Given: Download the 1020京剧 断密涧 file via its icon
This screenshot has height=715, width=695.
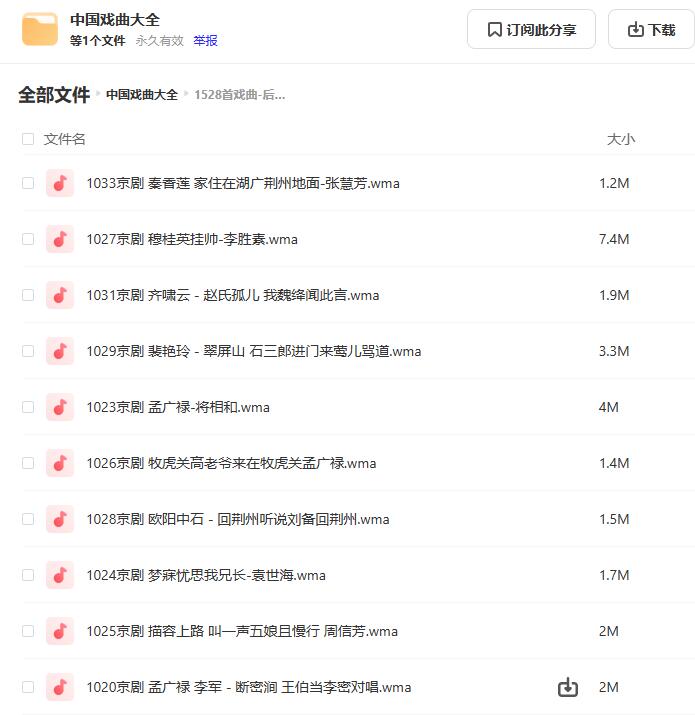Looking at the screenshot, I should [567, 687].
